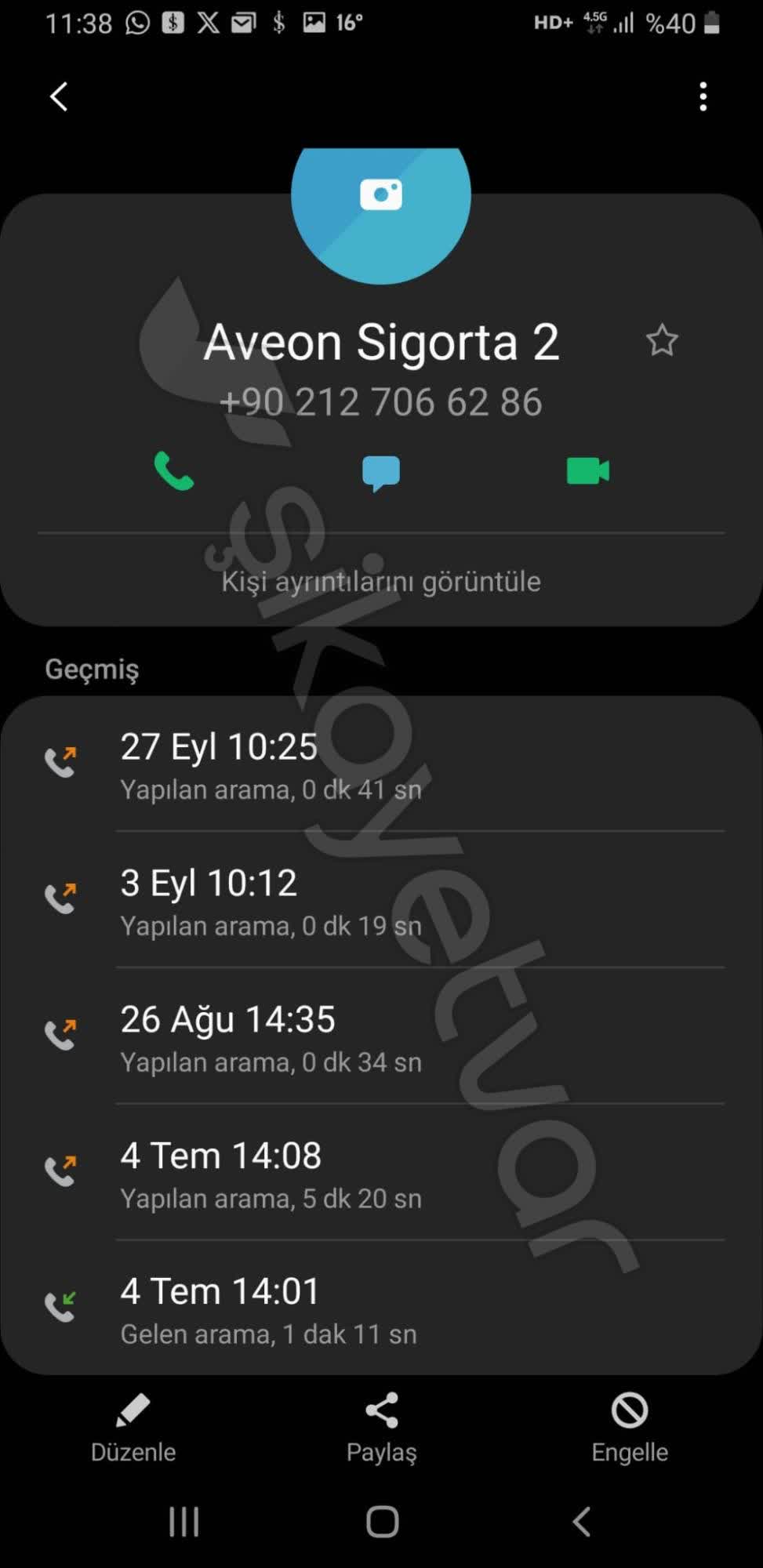Expand contact details via Kişi ayrıntılarını görüntüle
Screen dimensions: 763x1568
pos(381,581)
